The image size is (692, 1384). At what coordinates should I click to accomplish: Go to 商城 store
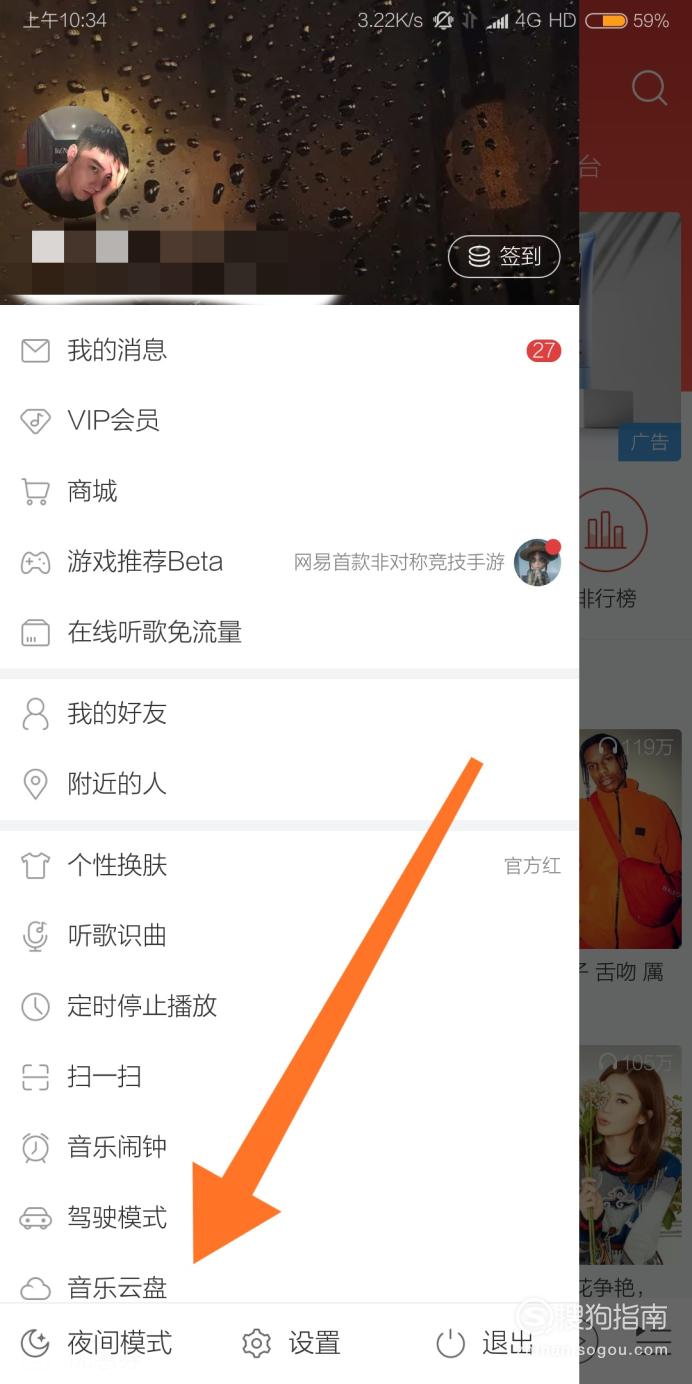coord(289,491)
